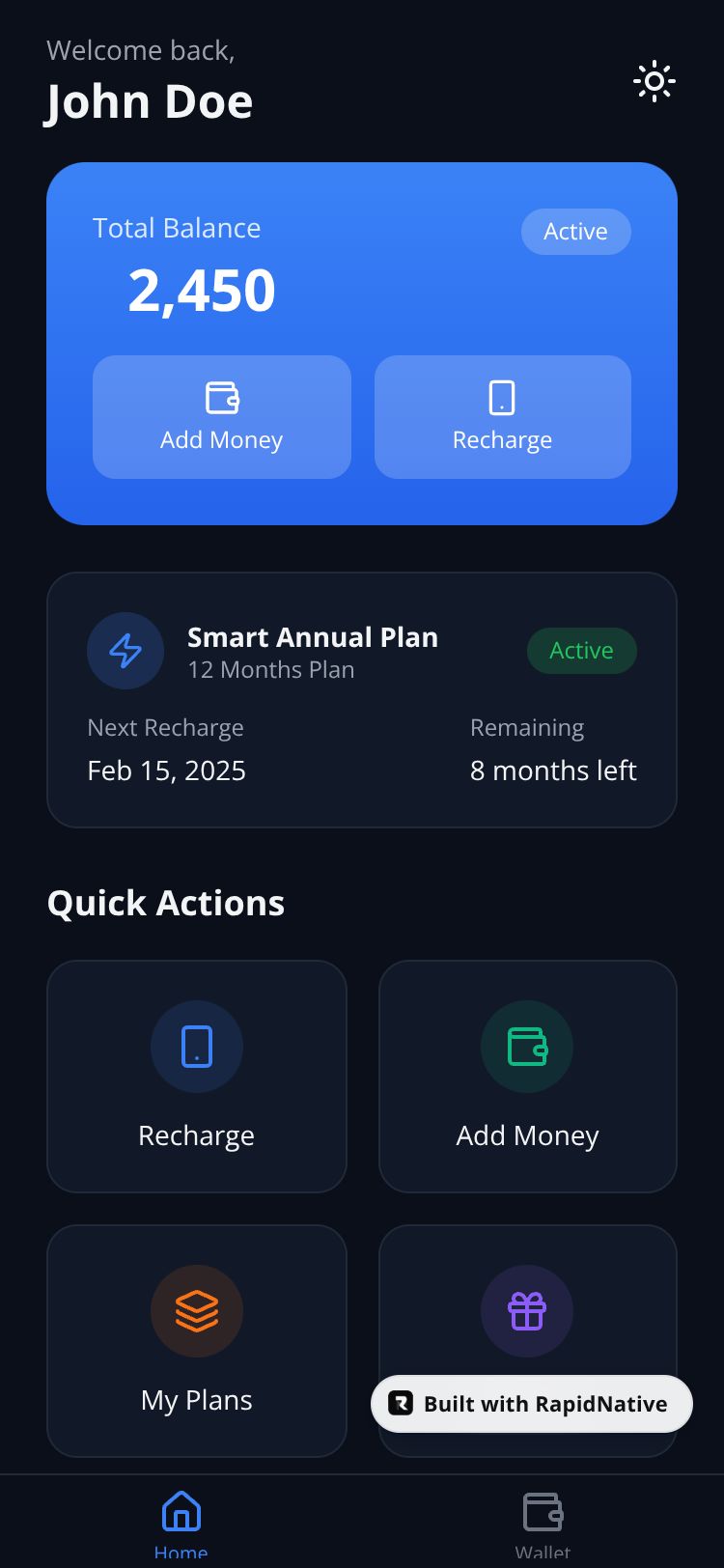Tap Recharge in the balance card

[x=502, y=417]
